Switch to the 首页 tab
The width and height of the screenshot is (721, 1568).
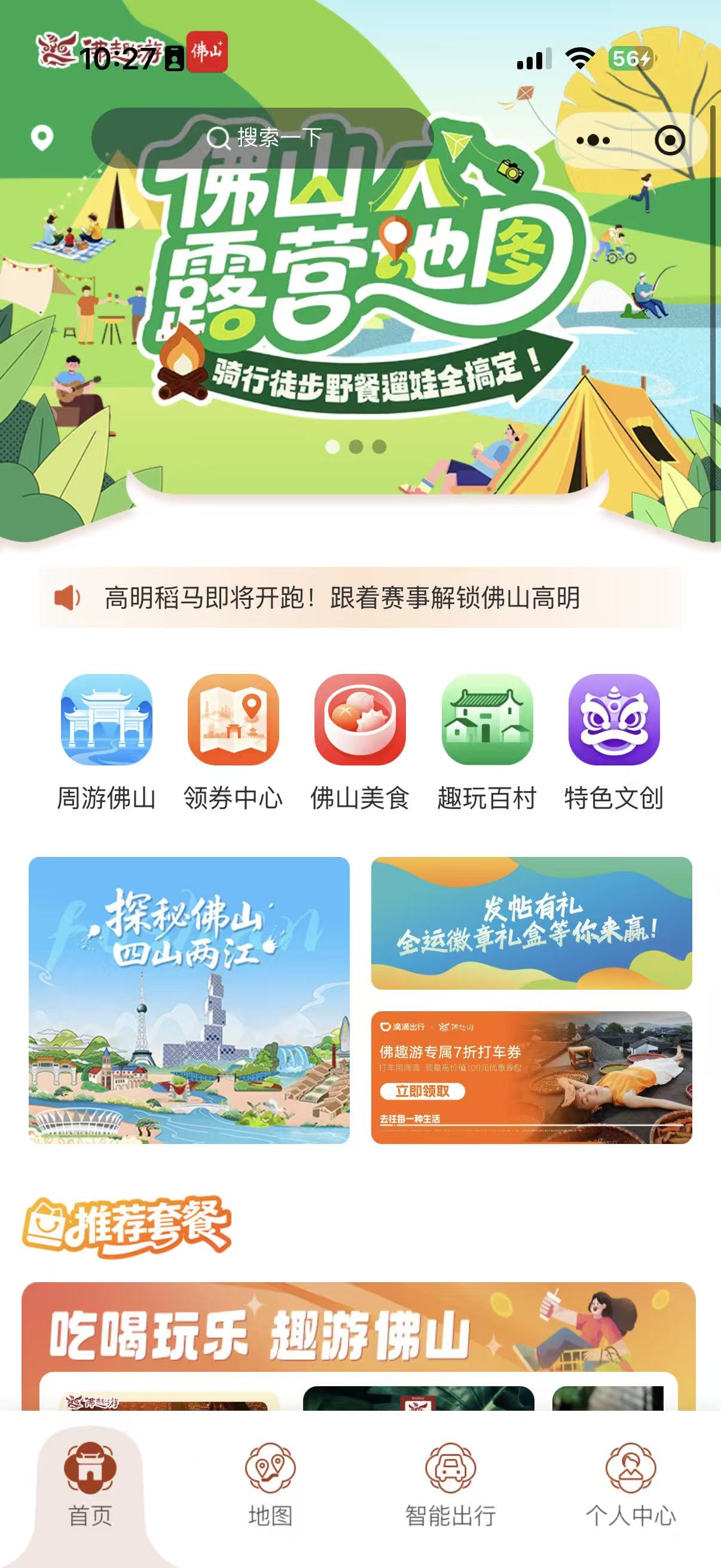[x=90, y=1485]
